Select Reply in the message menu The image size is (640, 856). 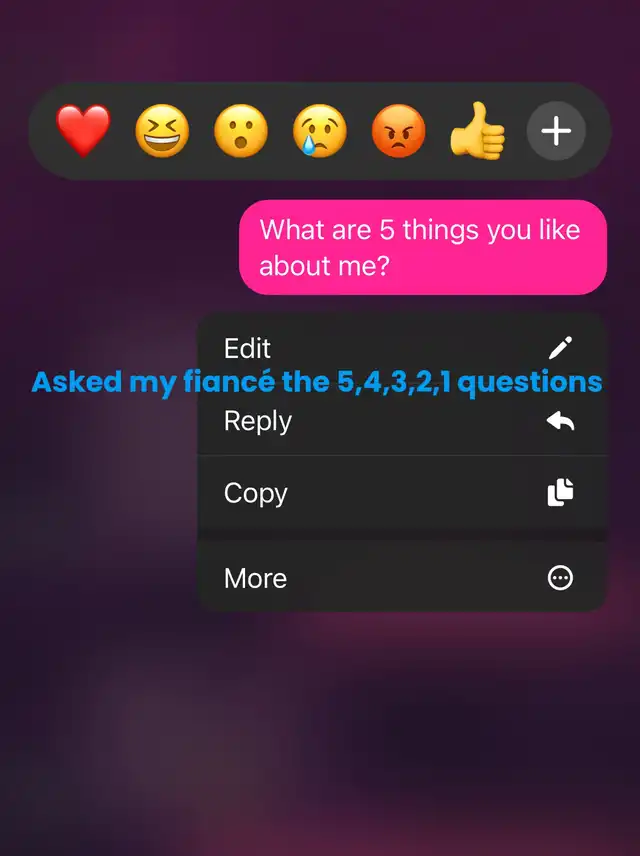(x=402, y=420)
